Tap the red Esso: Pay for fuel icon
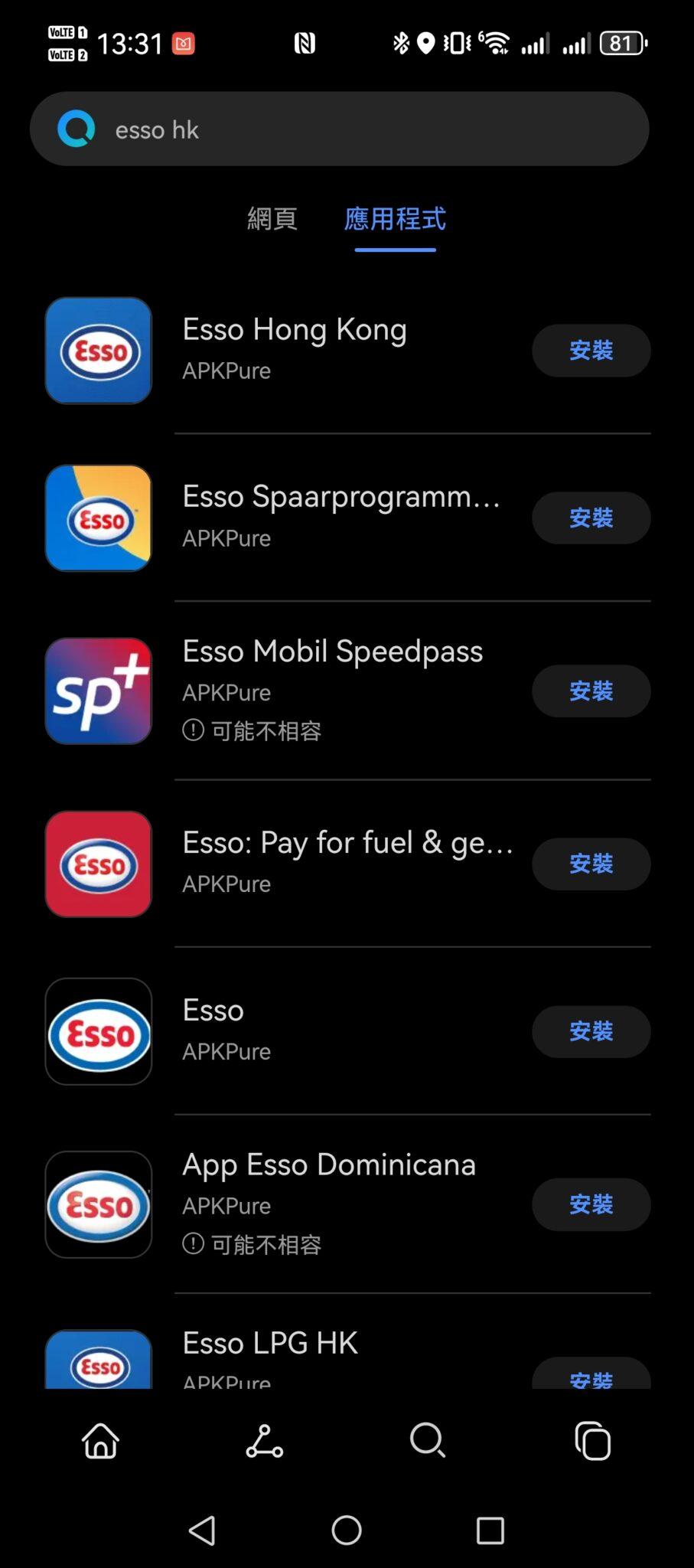Screen dimensions: 694x1568 point(98,864)
